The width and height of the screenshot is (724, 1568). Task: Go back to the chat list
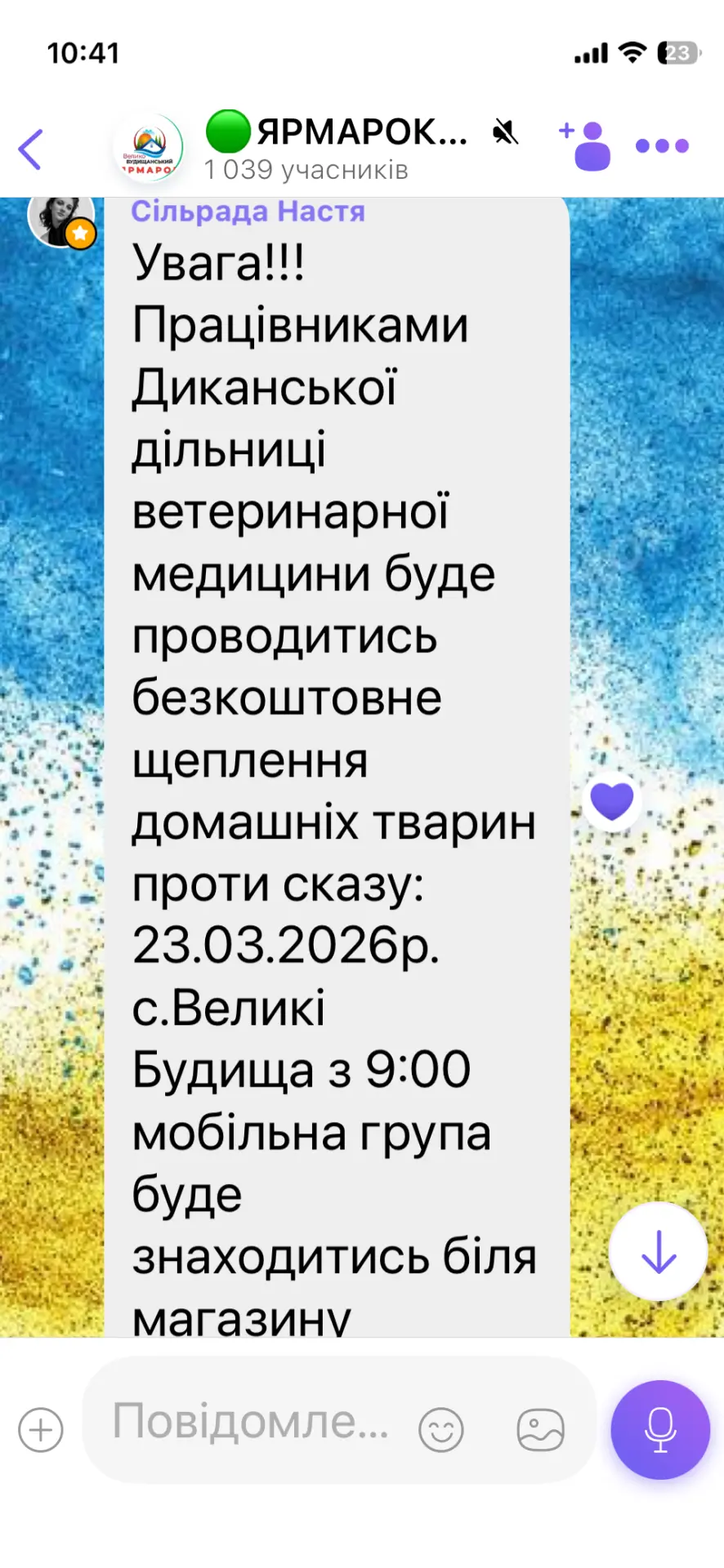click(30, 149)
